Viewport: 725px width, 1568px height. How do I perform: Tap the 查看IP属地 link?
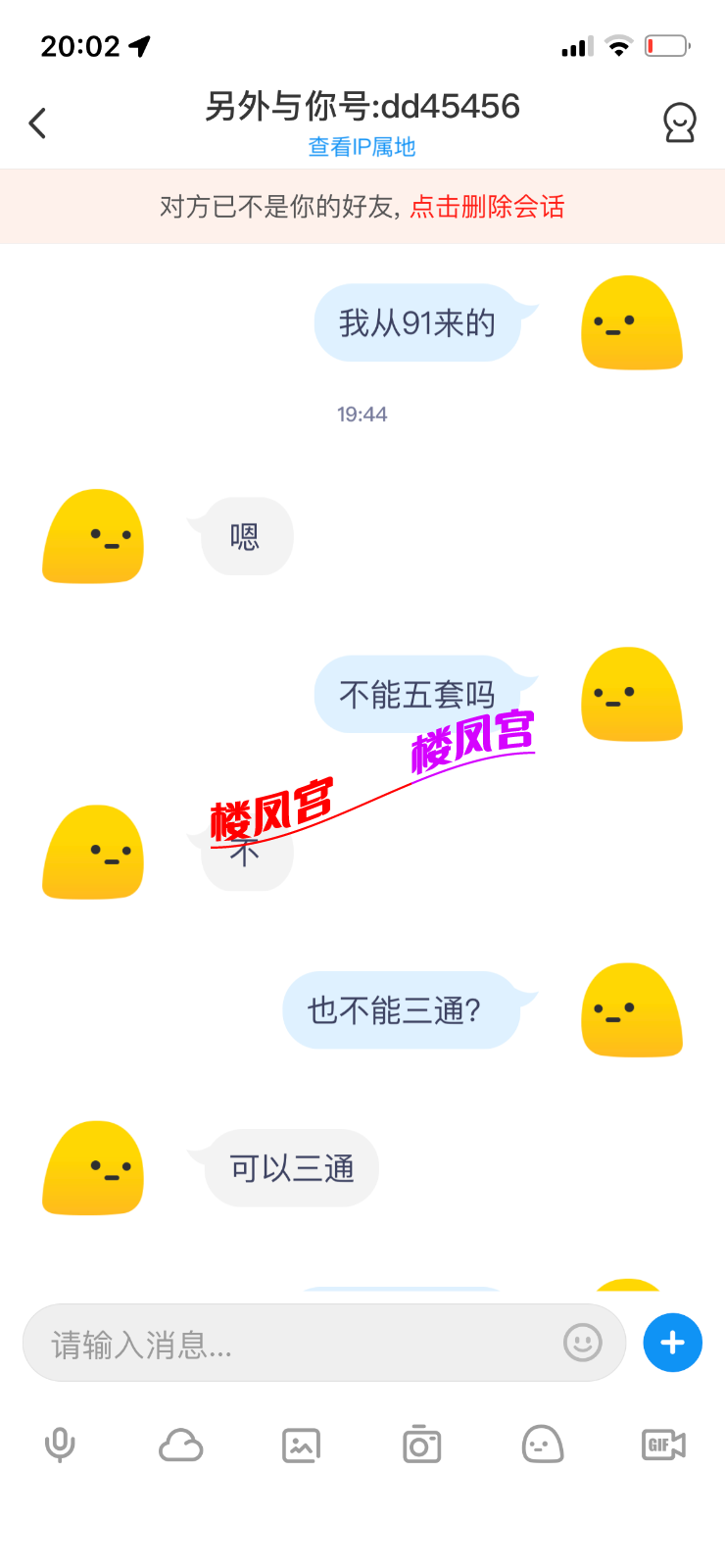point(362,147)
